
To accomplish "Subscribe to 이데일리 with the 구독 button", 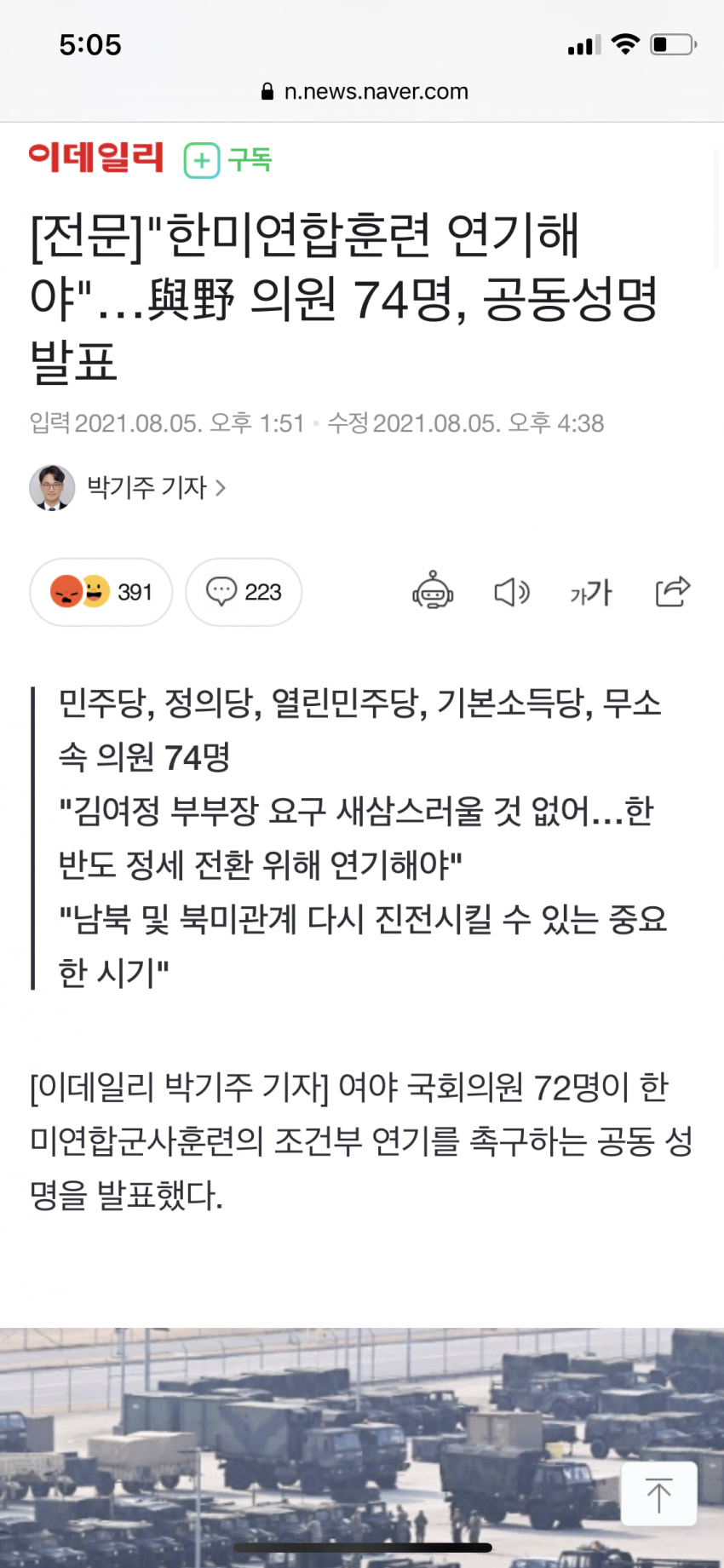I will click(228, 160).
